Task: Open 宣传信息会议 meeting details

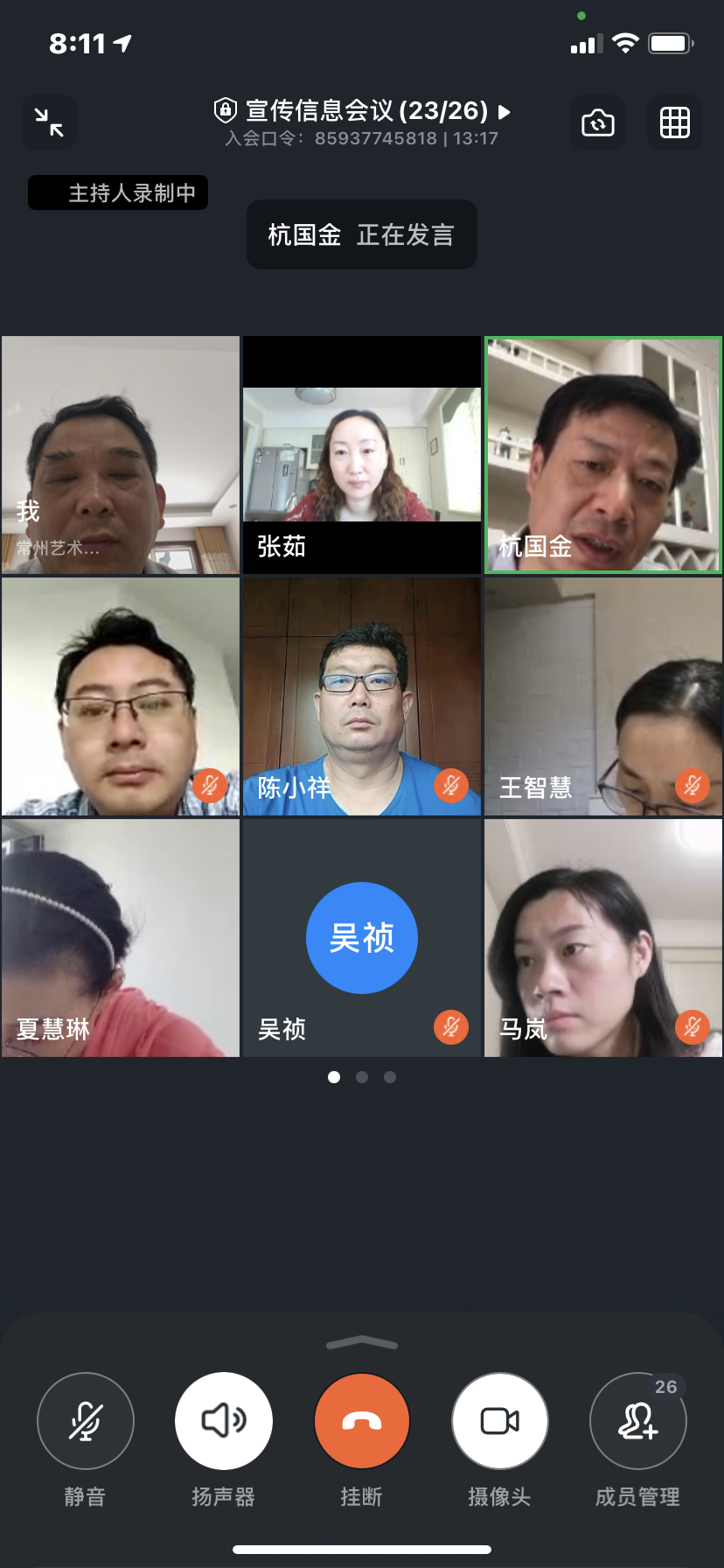Action: [362, 112]
